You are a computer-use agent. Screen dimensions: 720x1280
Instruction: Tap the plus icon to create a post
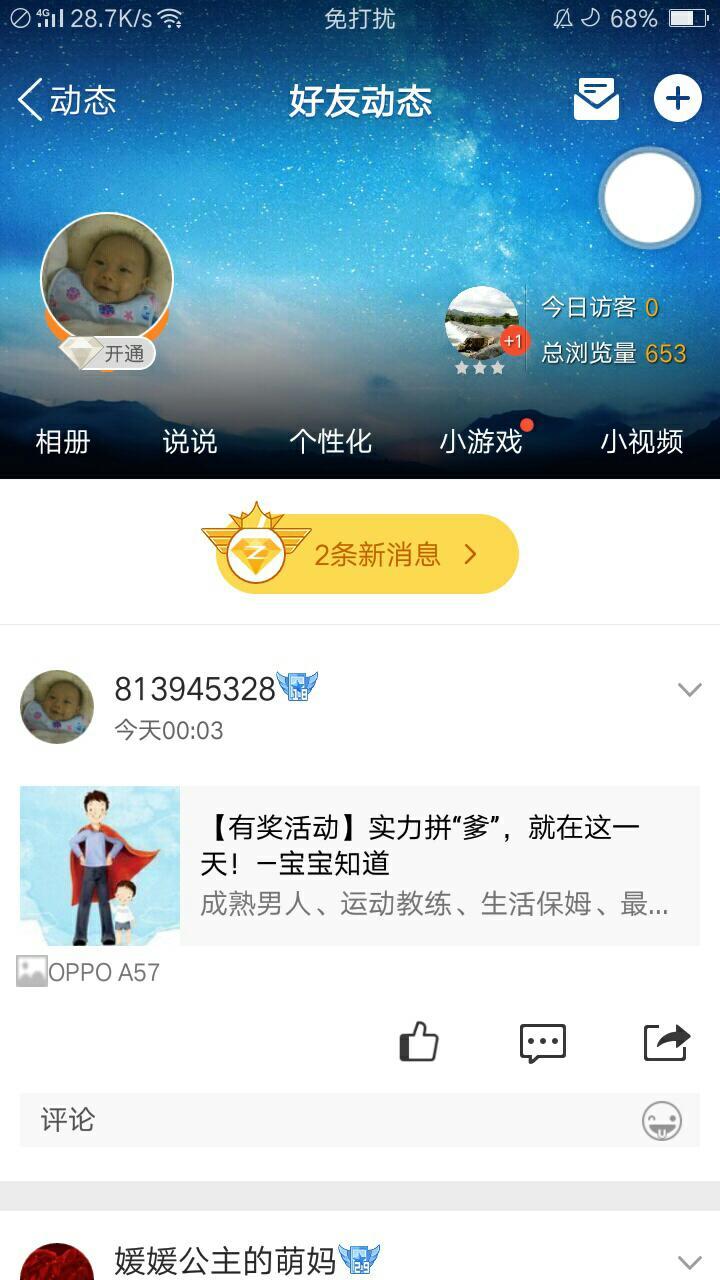tap(677, 99)
